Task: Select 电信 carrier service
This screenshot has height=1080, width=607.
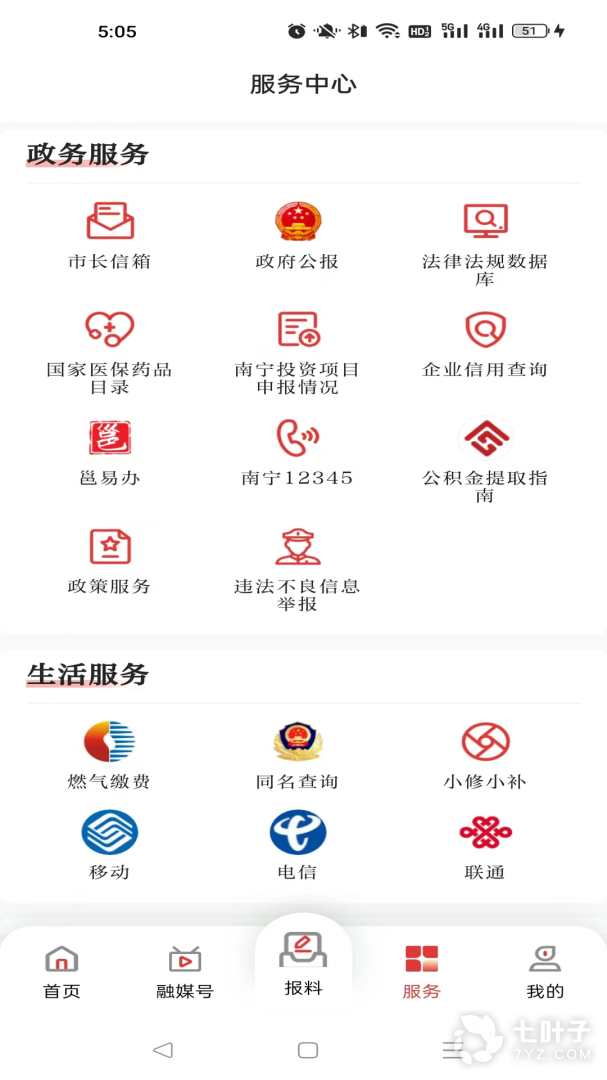Action: point(297,845)
